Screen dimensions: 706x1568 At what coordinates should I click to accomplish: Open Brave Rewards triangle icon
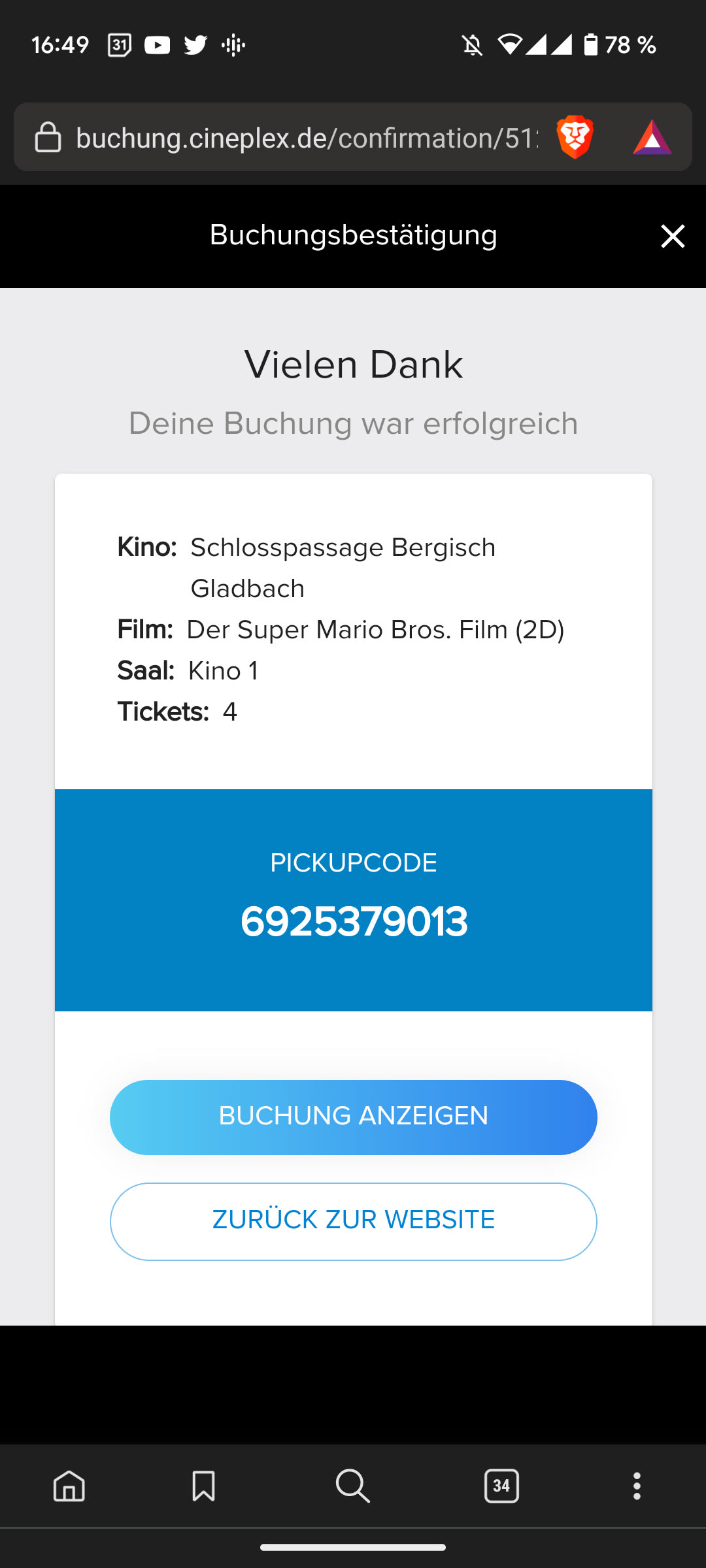coord(652,138)
